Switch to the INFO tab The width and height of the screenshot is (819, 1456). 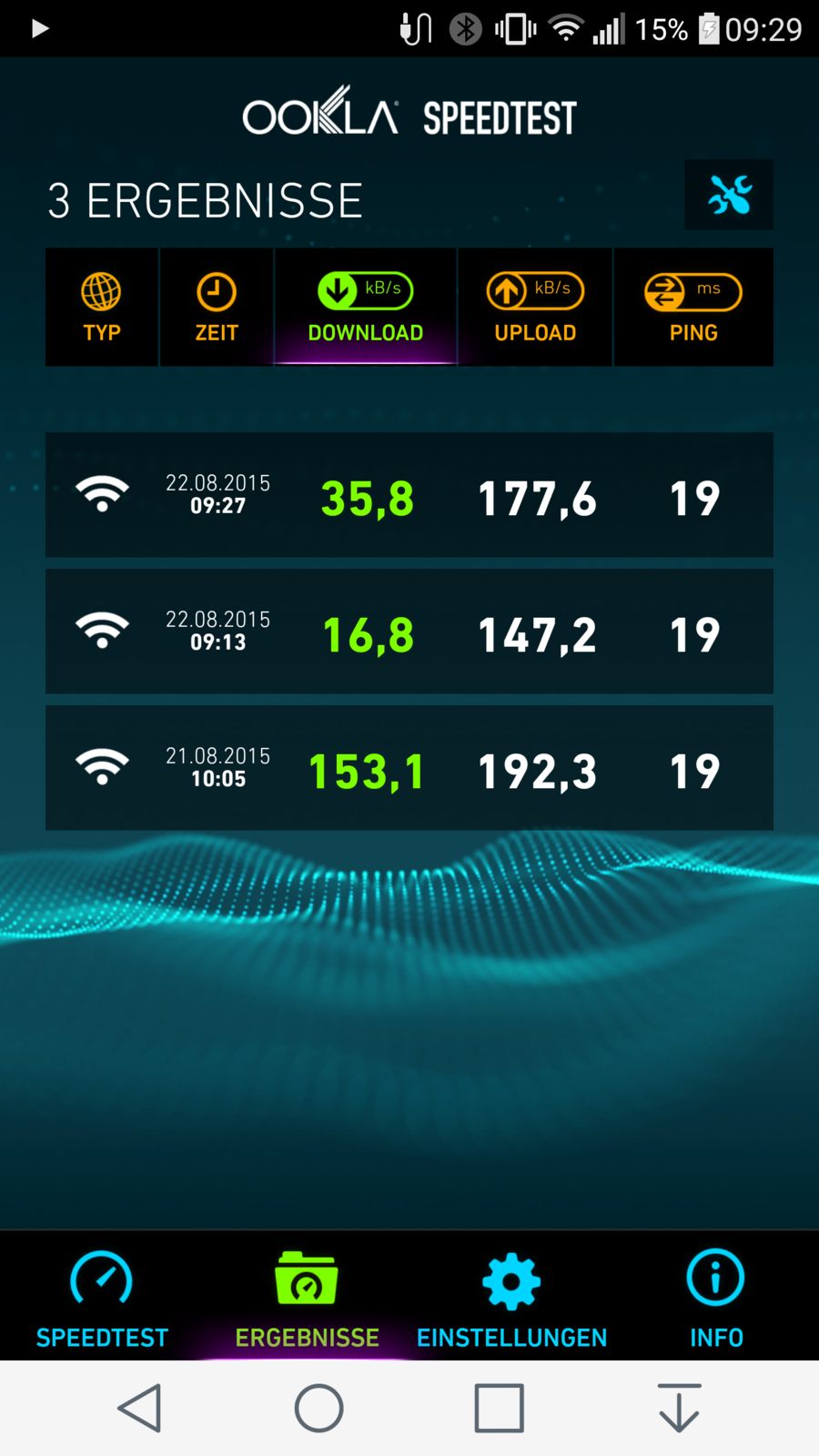click(x=716, y=1297)
